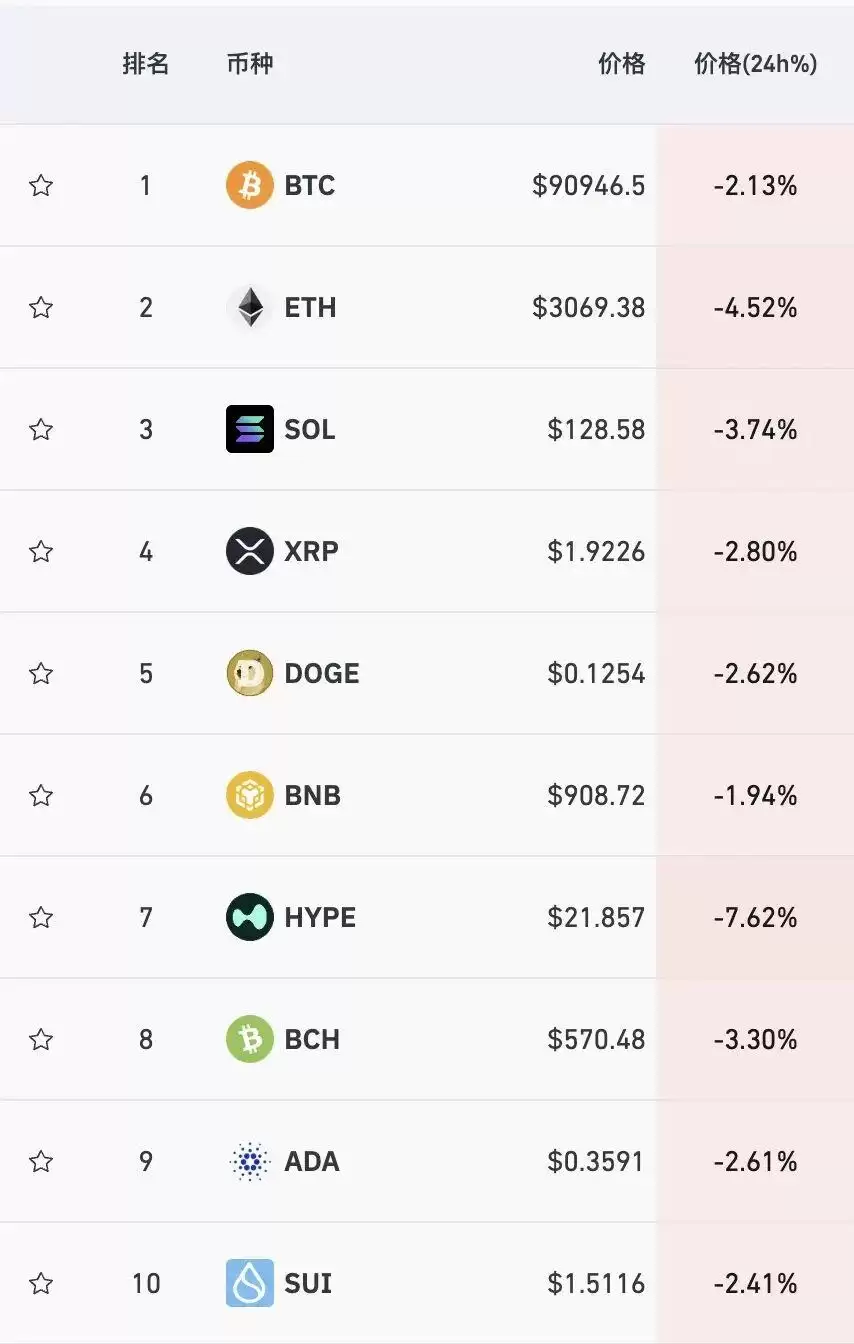Favorite SOL using its star icon
Image resolution: width=854 pixels, height=1344 pixels.
41,429
